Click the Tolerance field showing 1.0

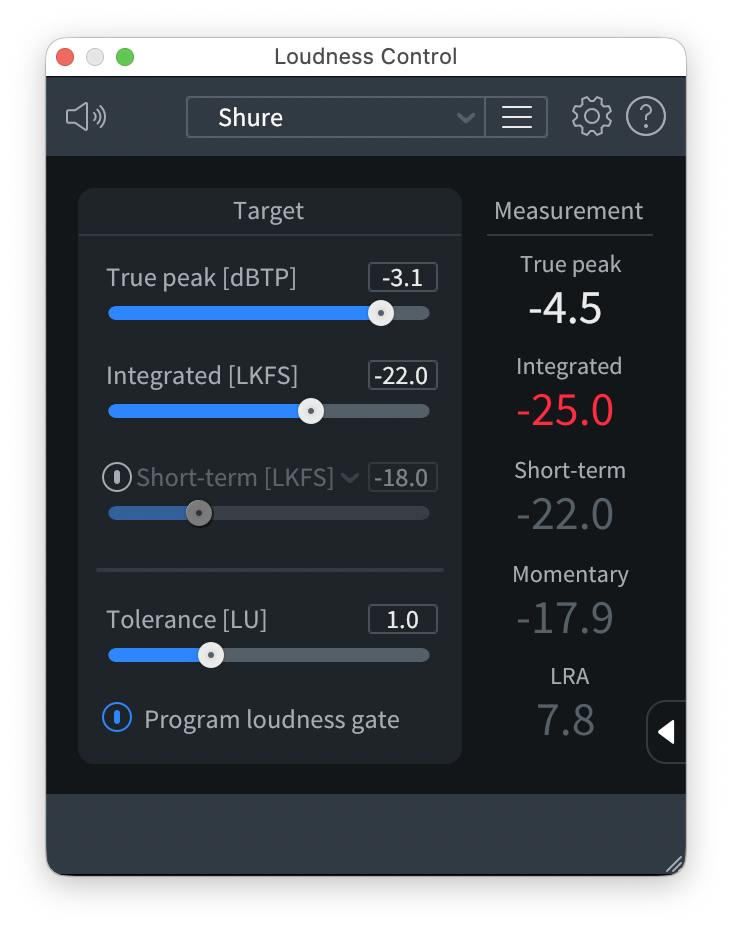402,619
